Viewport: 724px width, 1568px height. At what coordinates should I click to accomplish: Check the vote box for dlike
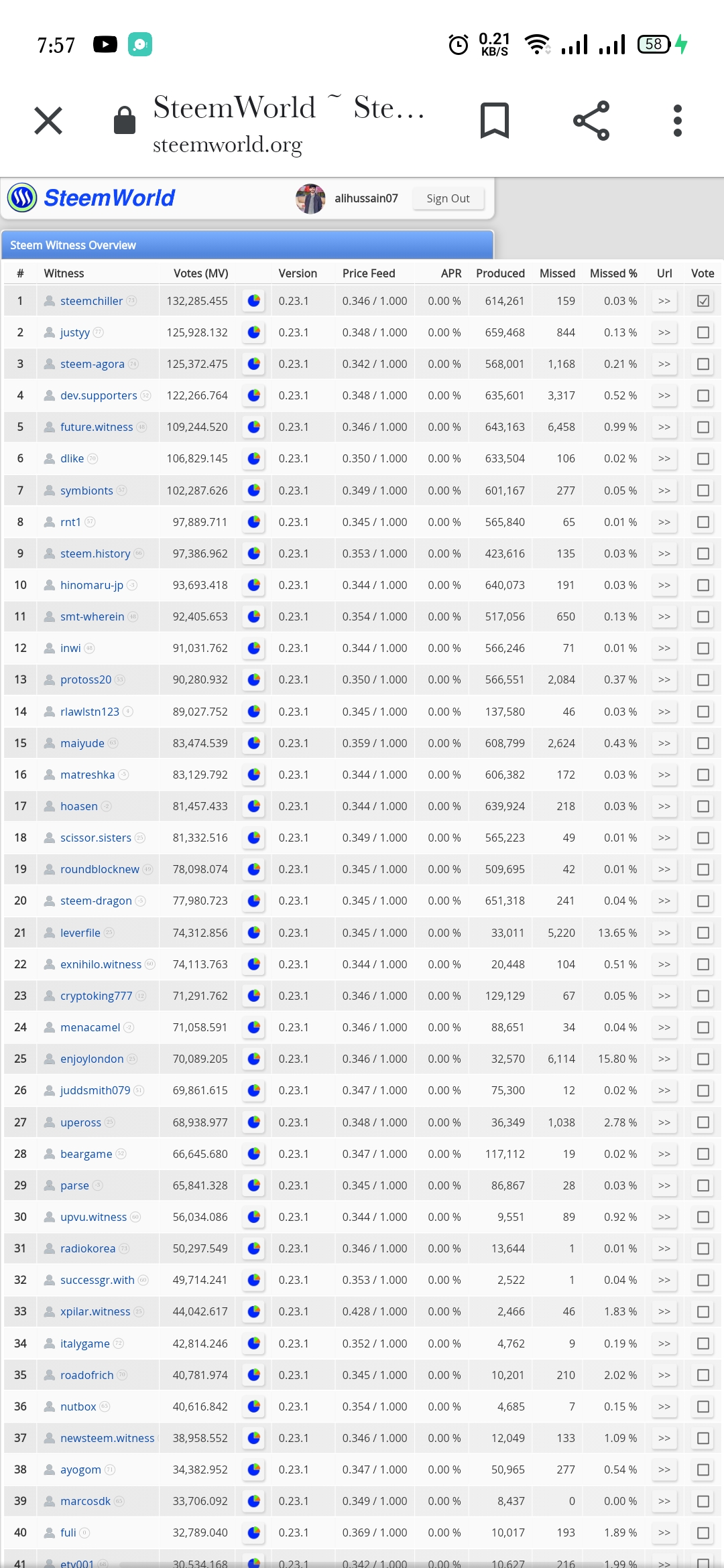click(x=703, y=458)
